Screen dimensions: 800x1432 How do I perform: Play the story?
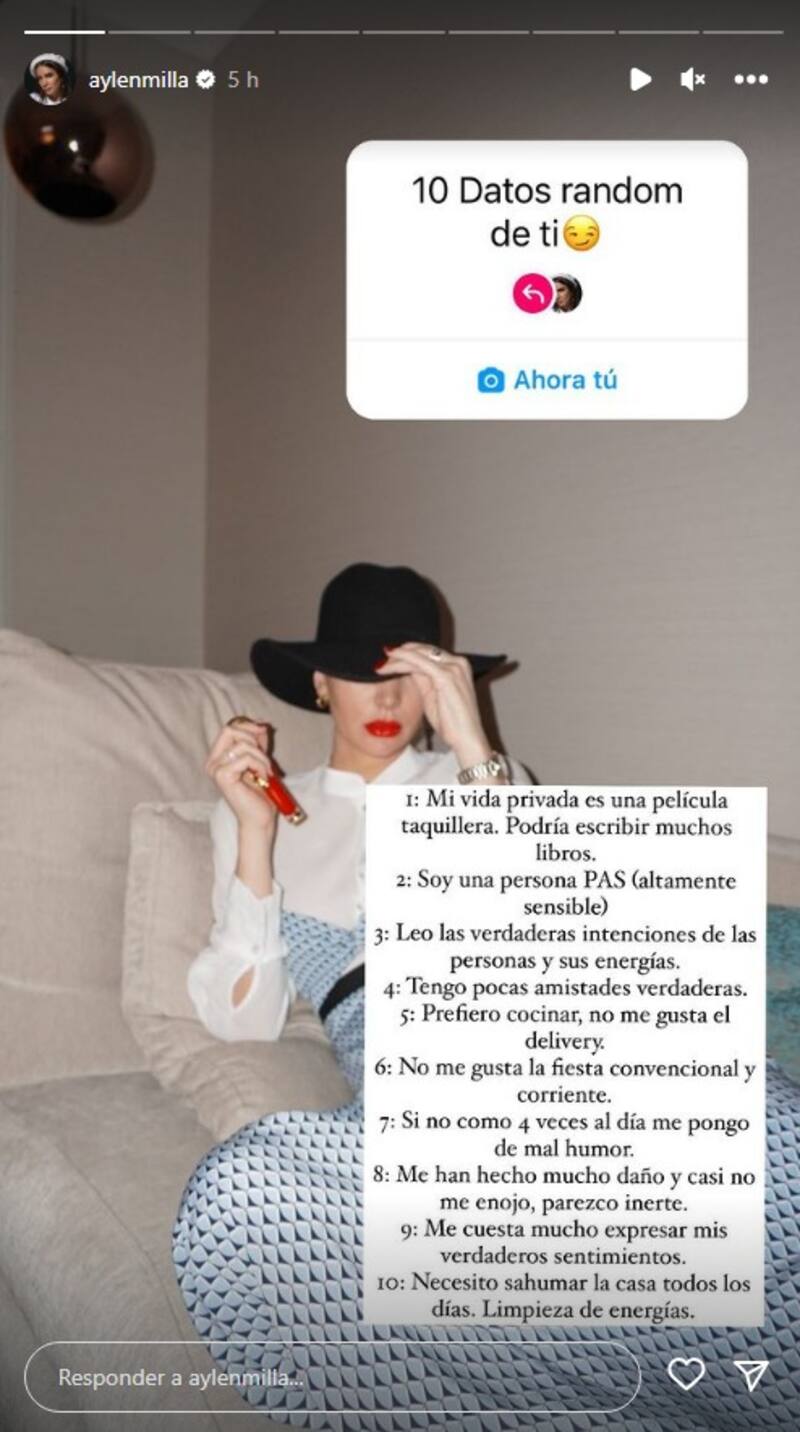640,79
